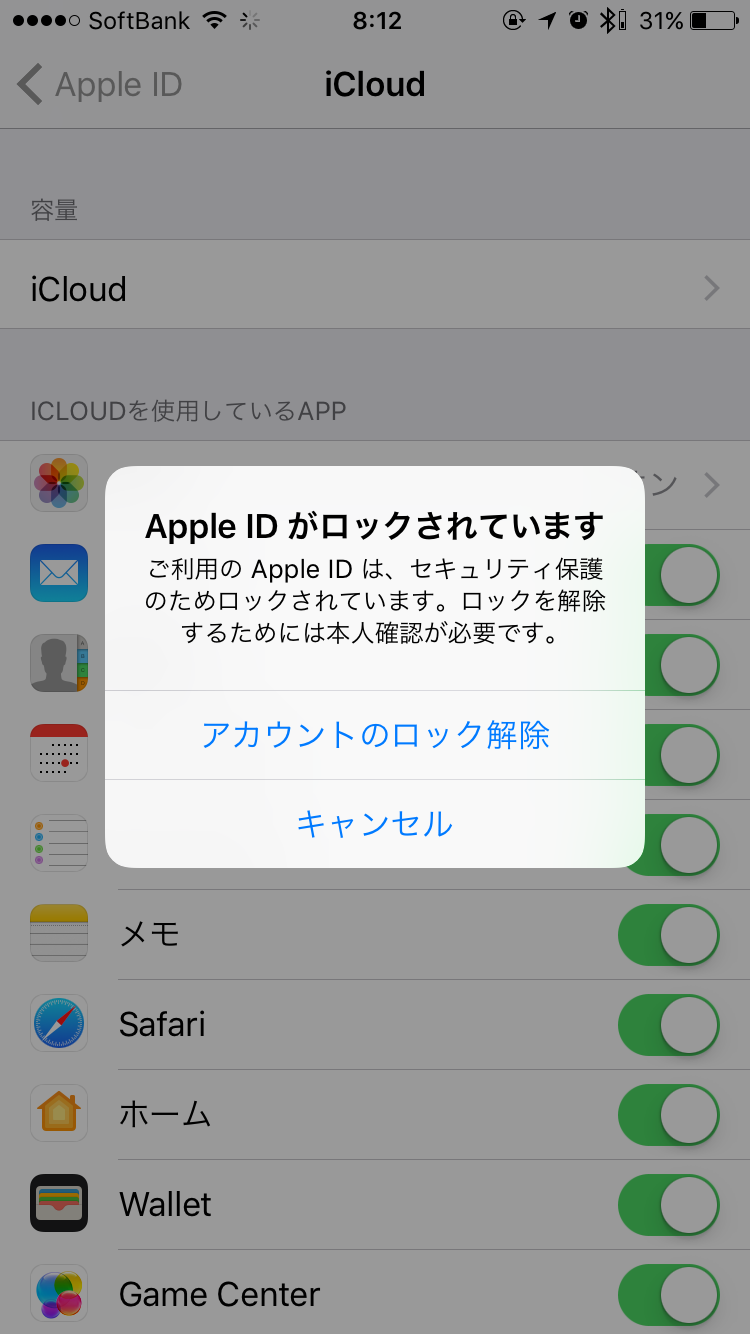Disable iCloud for Safari
750x1334 pixels.
[x=668, y=1025]
